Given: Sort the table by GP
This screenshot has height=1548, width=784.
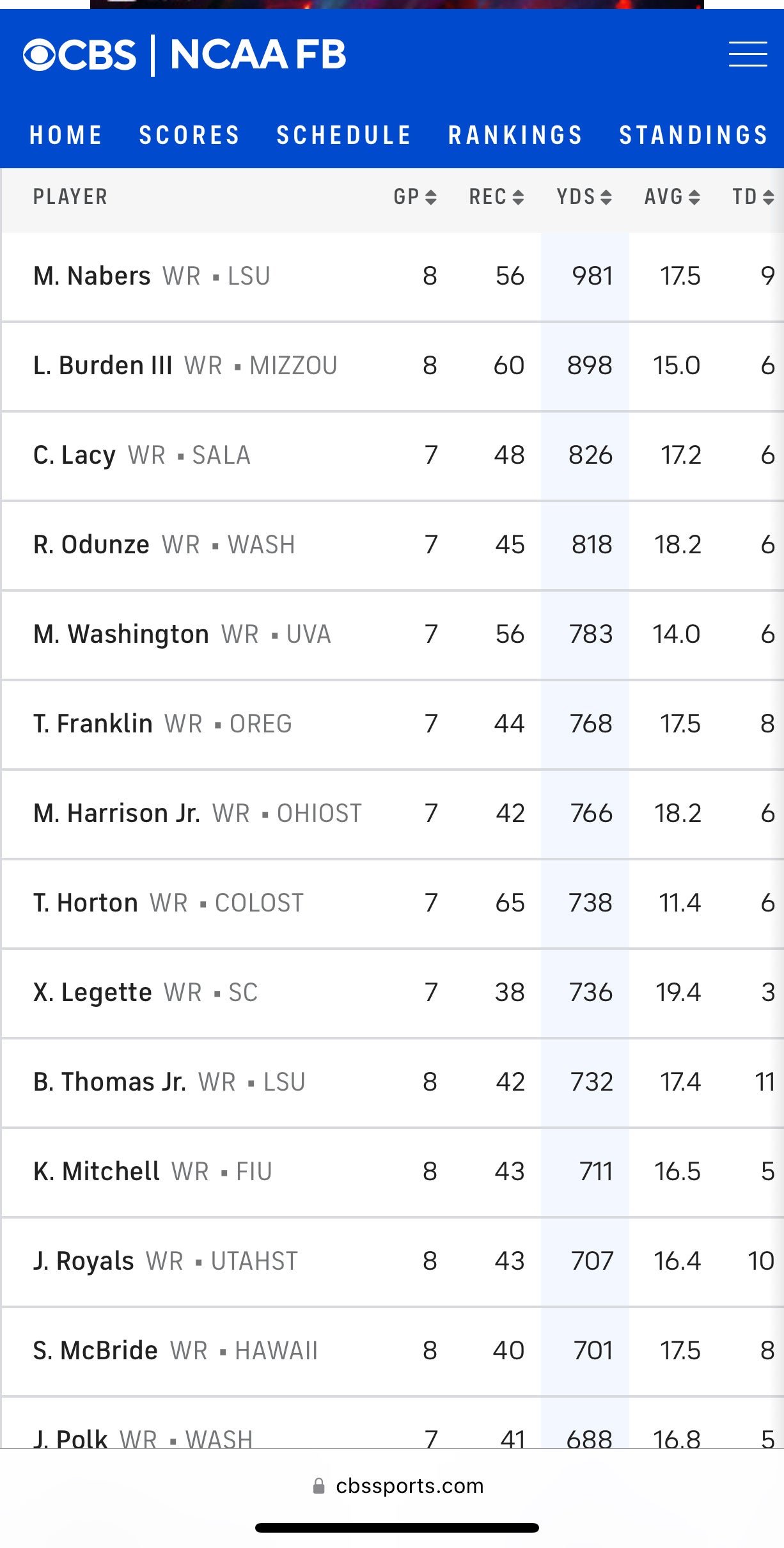Looking at the screenshot, I should (414, 197).
